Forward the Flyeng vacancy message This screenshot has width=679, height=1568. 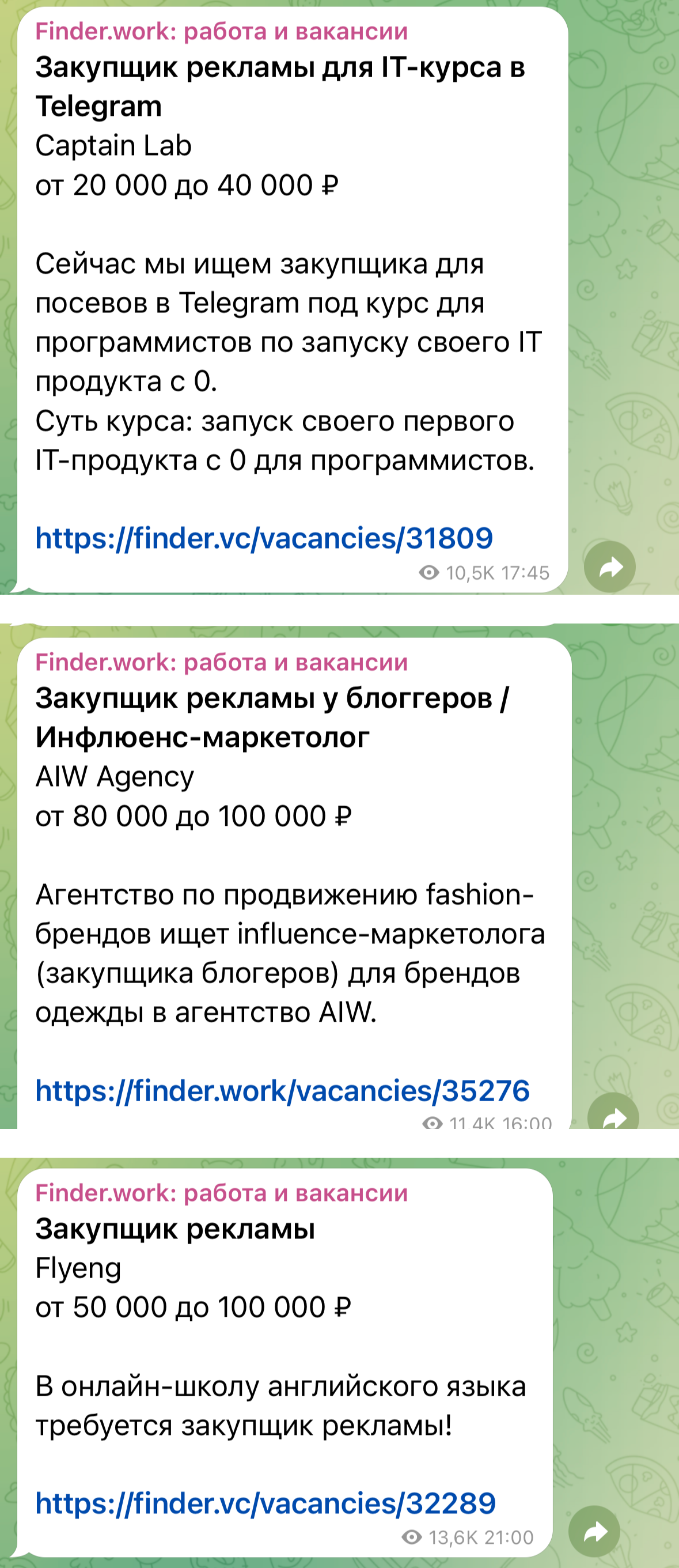[x=594, y=1531]
